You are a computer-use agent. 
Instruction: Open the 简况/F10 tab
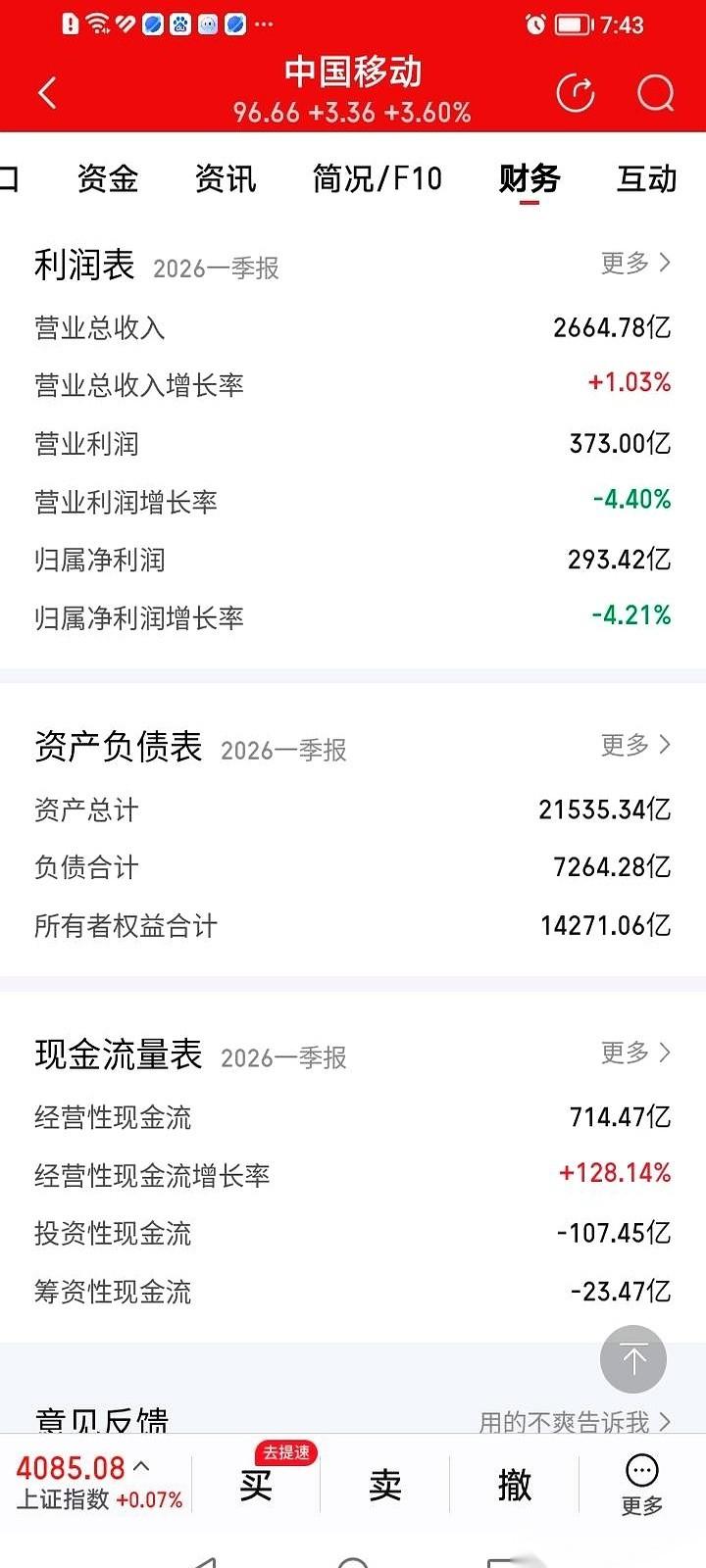(378, 179)
